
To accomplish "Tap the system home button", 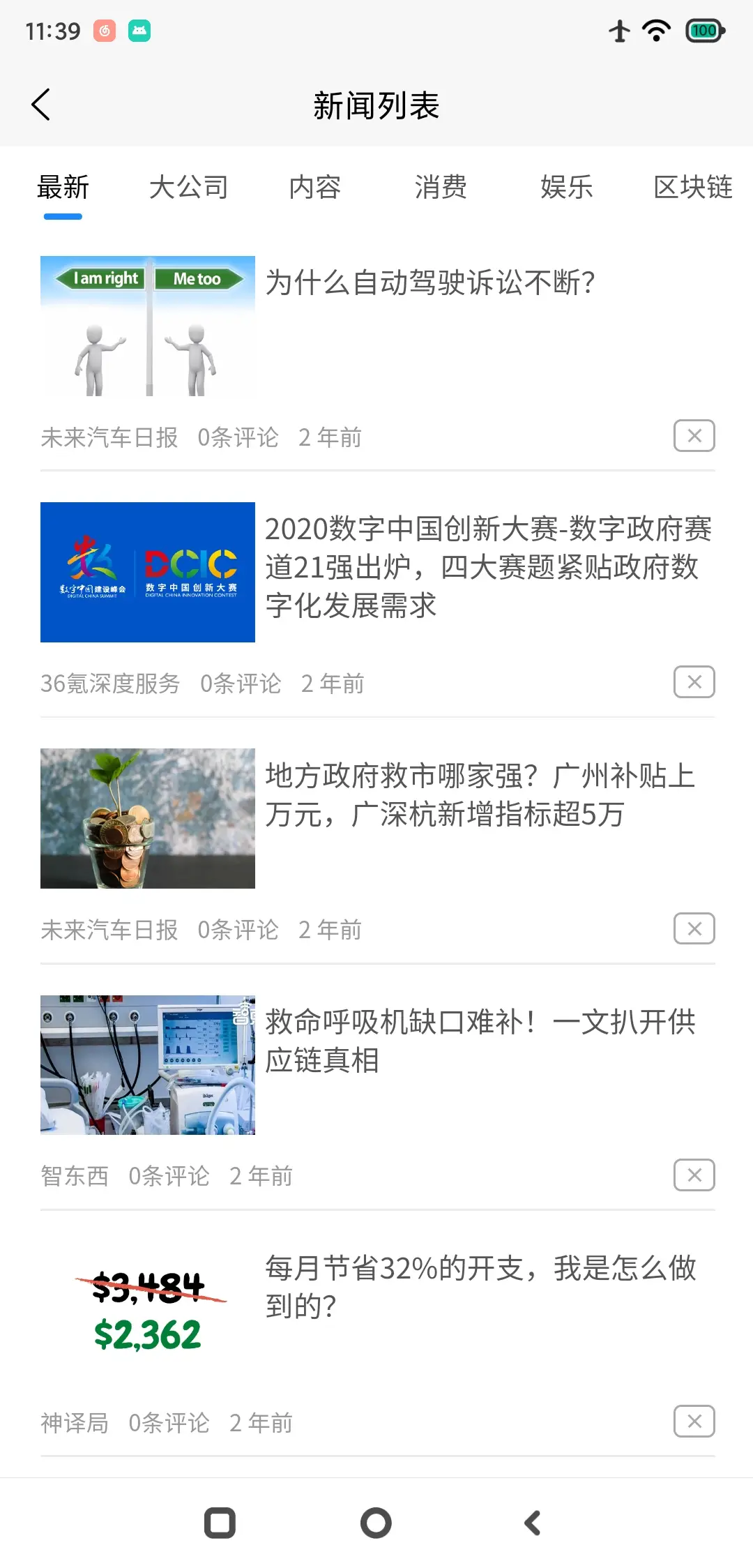I will [x=376, y=1523].
